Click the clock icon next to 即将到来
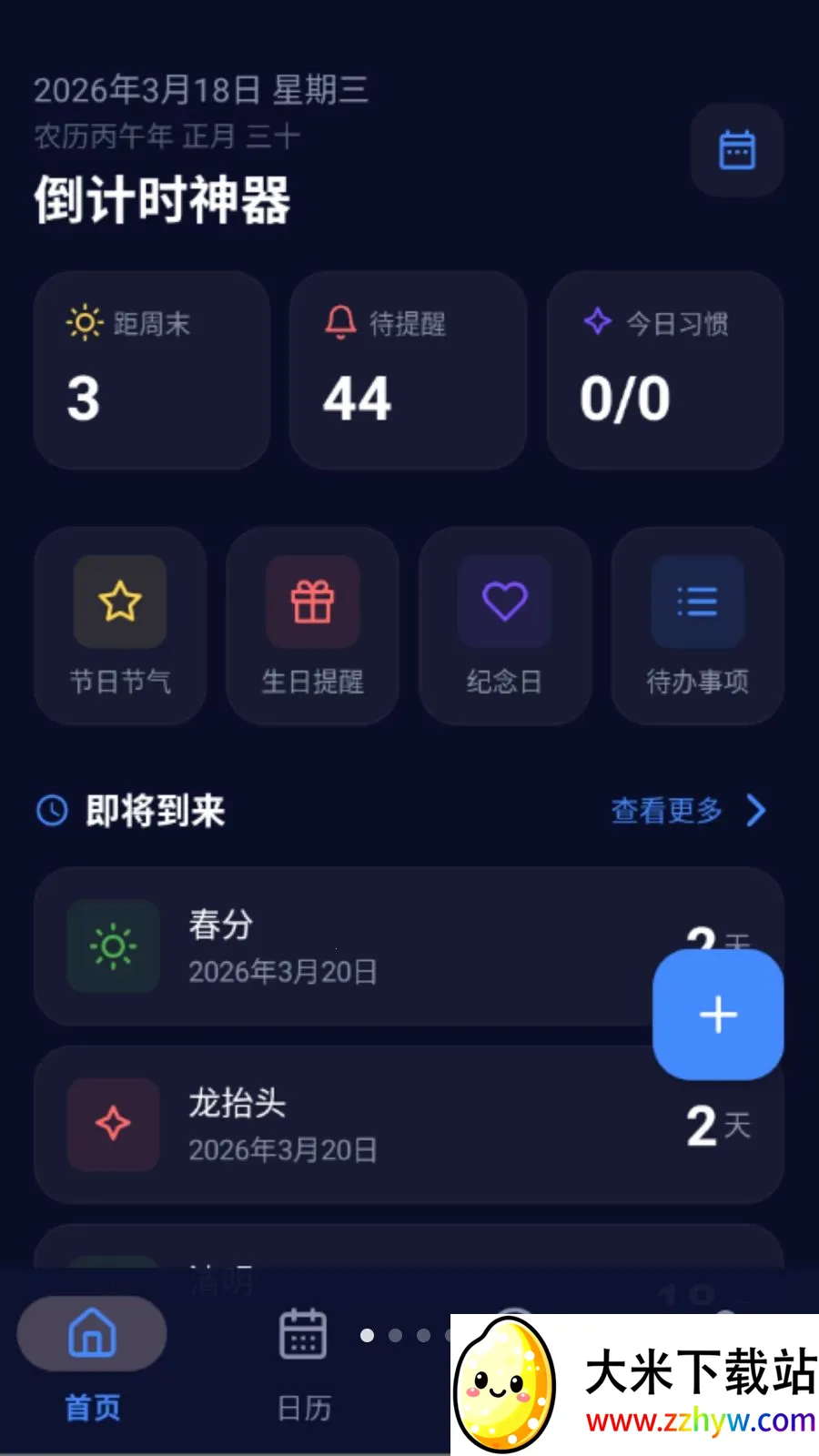The height and width of the screenshot is (1456, 819). click(x=52, y=810)
